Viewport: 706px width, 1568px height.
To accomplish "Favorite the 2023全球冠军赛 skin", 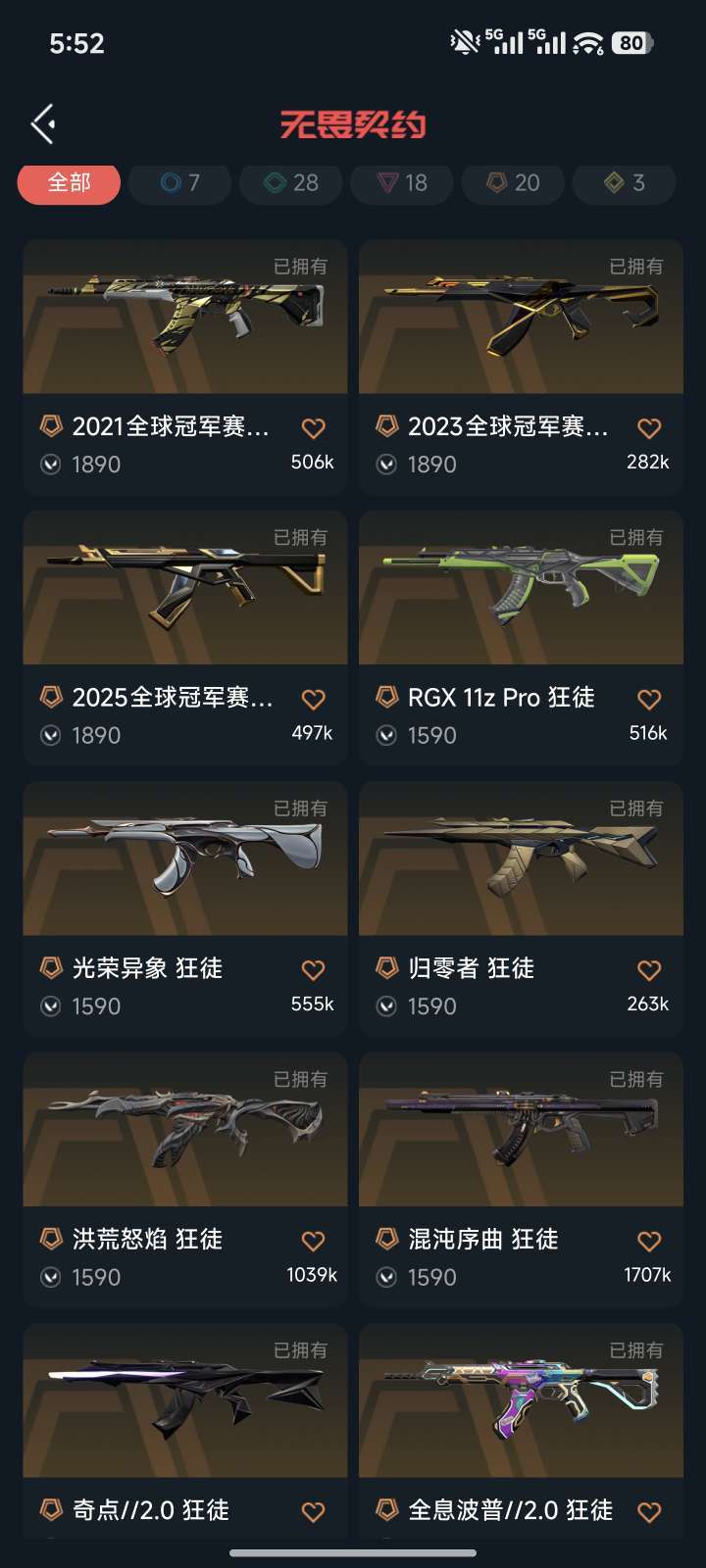I will coord(649,428).
